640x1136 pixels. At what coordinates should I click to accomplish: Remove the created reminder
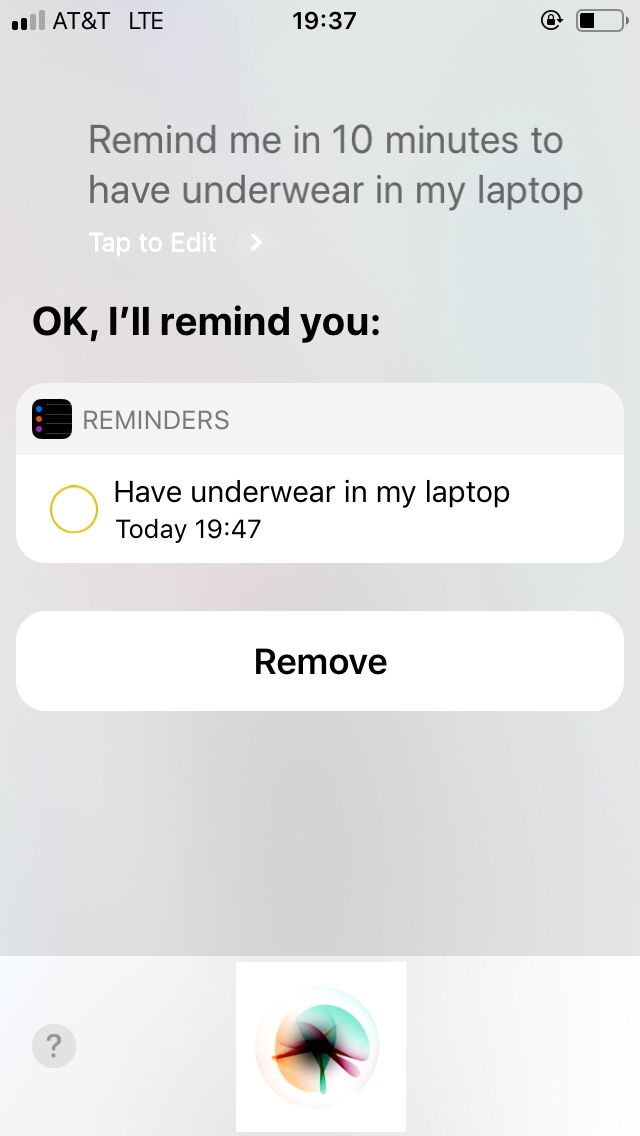[320, 662]
